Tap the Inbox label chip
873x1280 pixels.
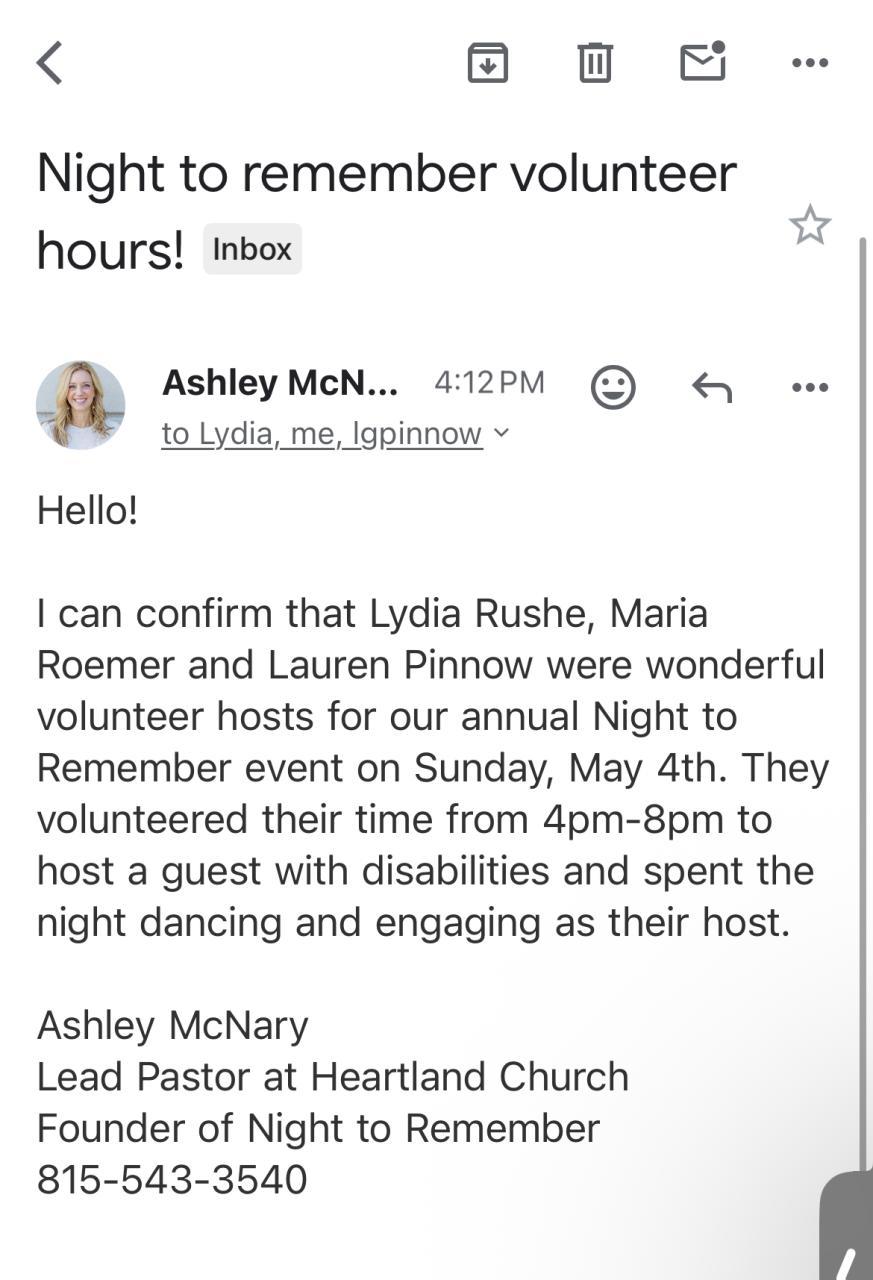(252, 249)
